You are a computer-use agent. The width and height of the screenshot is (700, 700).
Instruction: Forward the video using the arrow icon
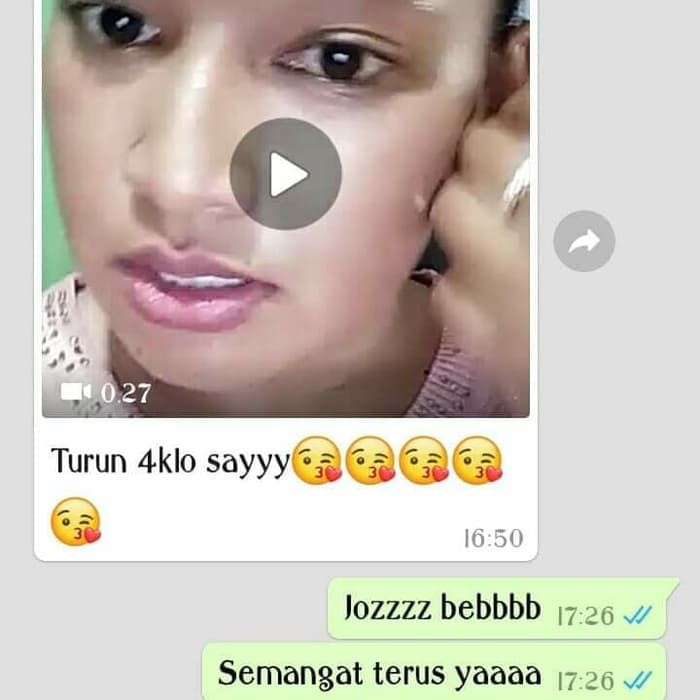point(584,241)
